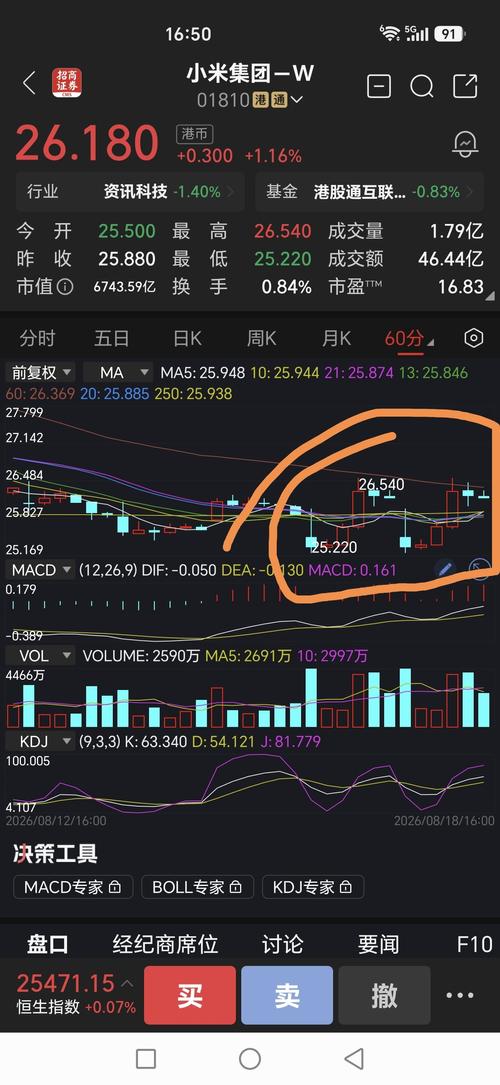The height and width of the screenshot is (1085, 500).
Task: Select the 月K chart tab
Action: tap(336, 338)
